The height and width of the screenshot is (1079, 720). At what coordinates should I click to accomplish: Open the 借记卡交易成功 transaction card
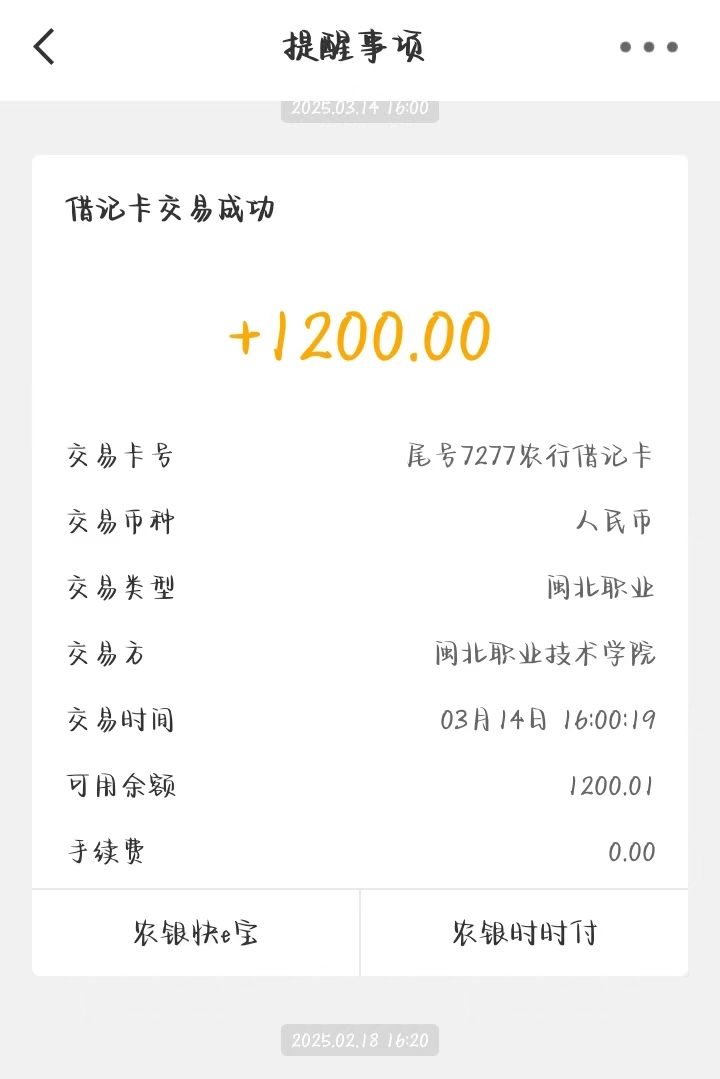point(359,520)
